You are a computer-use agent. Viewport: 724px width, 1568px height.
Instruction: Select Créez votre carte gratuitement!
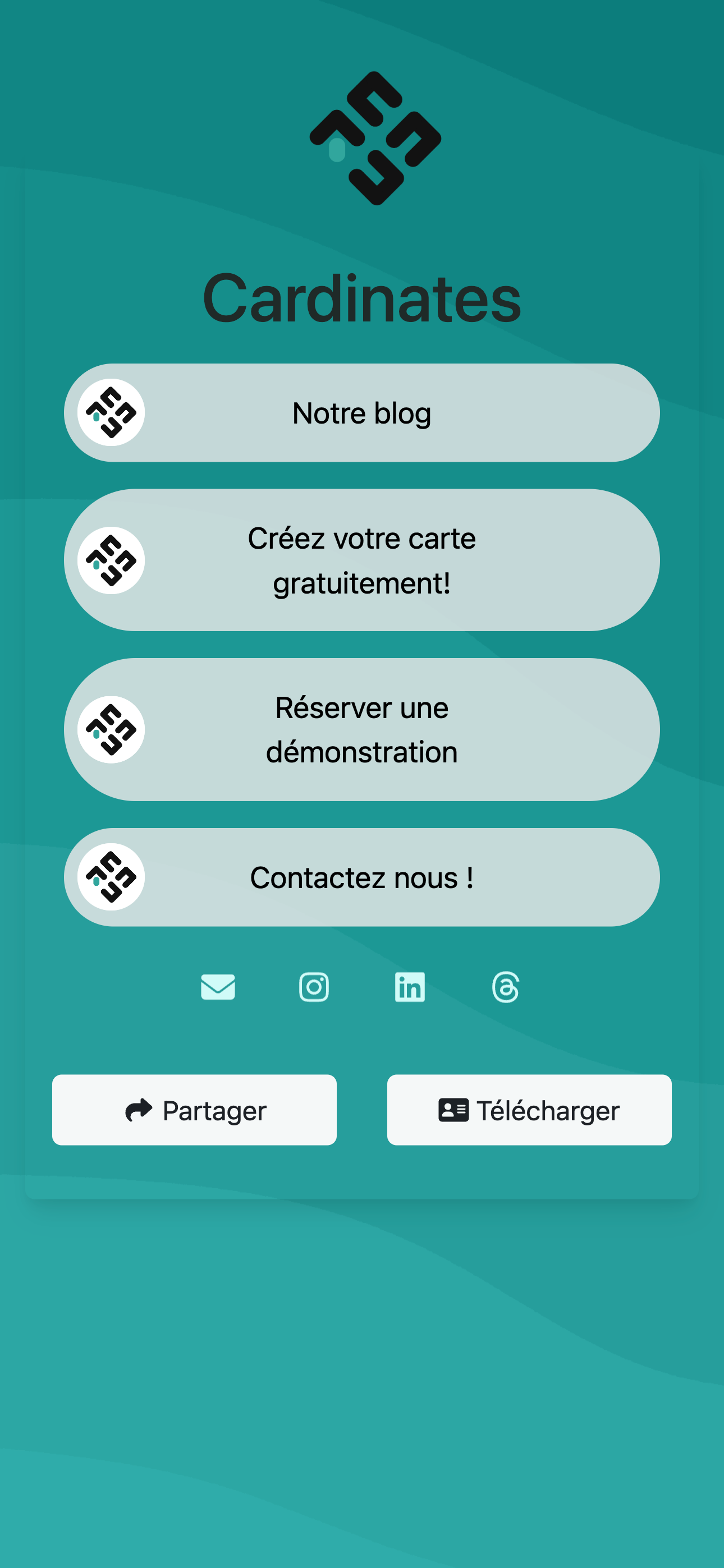coord(361,560)
